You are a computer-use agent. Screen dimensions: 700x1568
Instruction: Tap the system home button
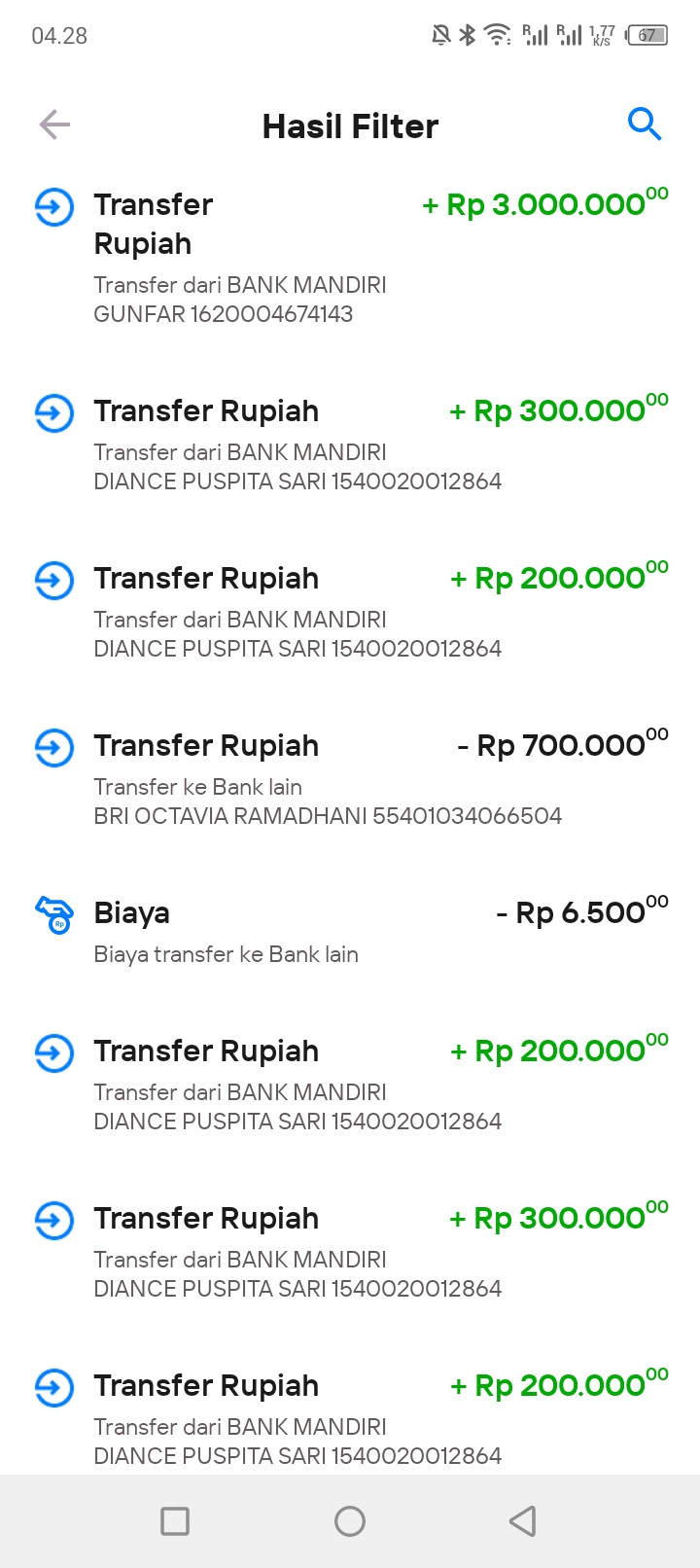[x=350, y=1520]
